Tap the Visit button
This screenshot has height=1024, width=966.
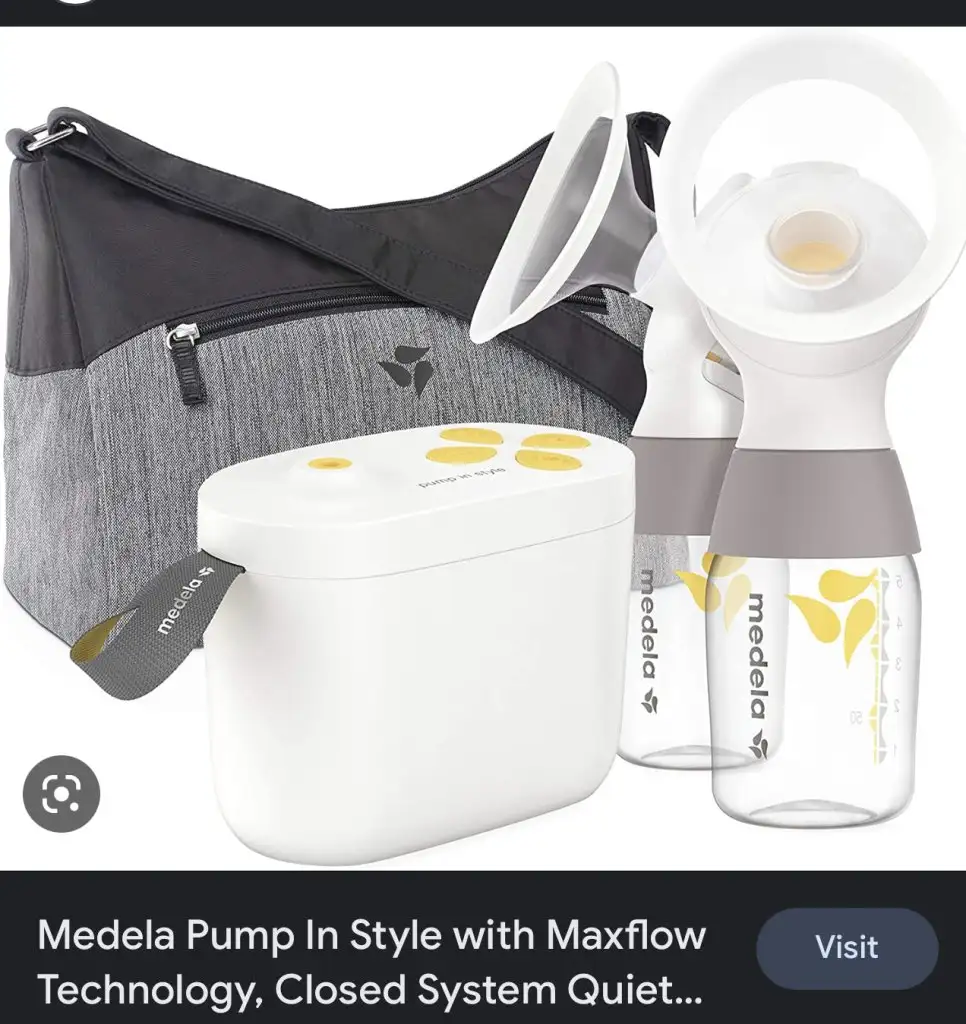(846, 948)
